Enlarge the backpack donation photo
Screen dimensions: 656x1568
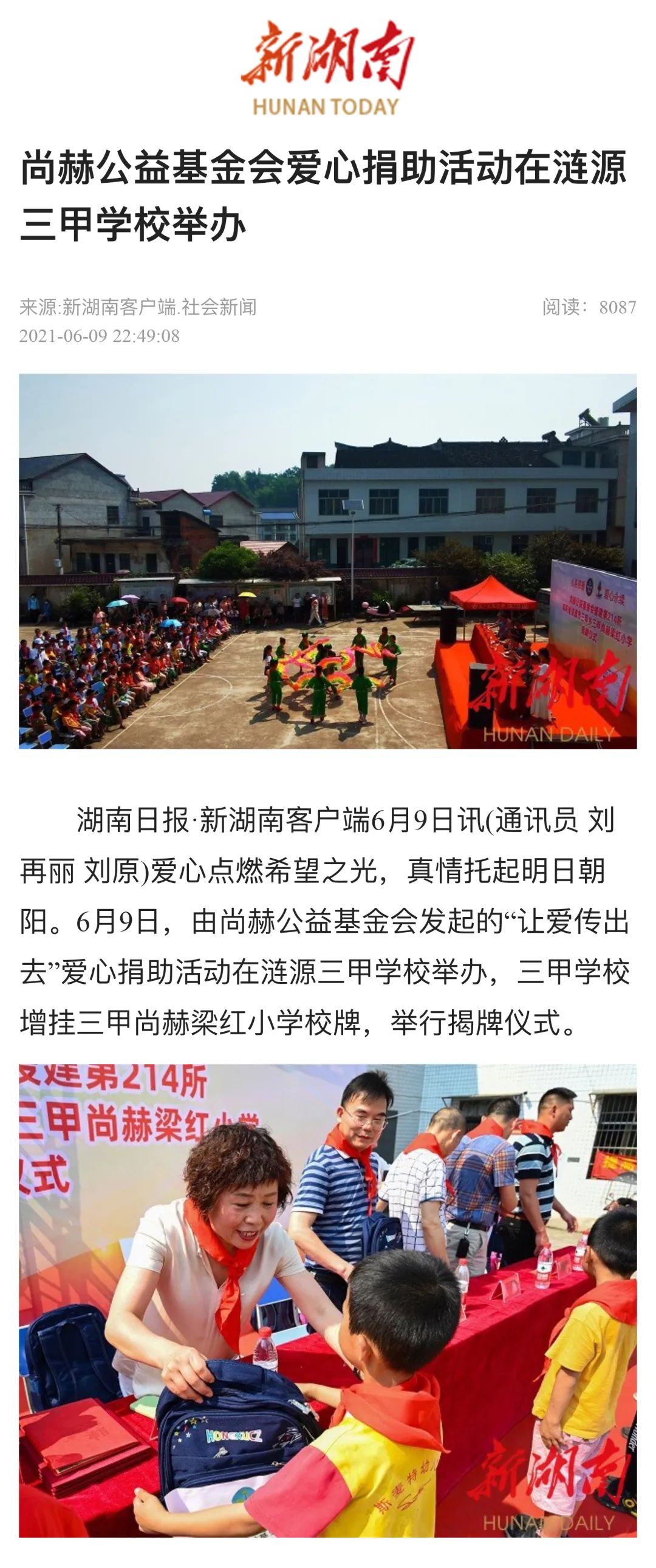tap(327, 1299)
